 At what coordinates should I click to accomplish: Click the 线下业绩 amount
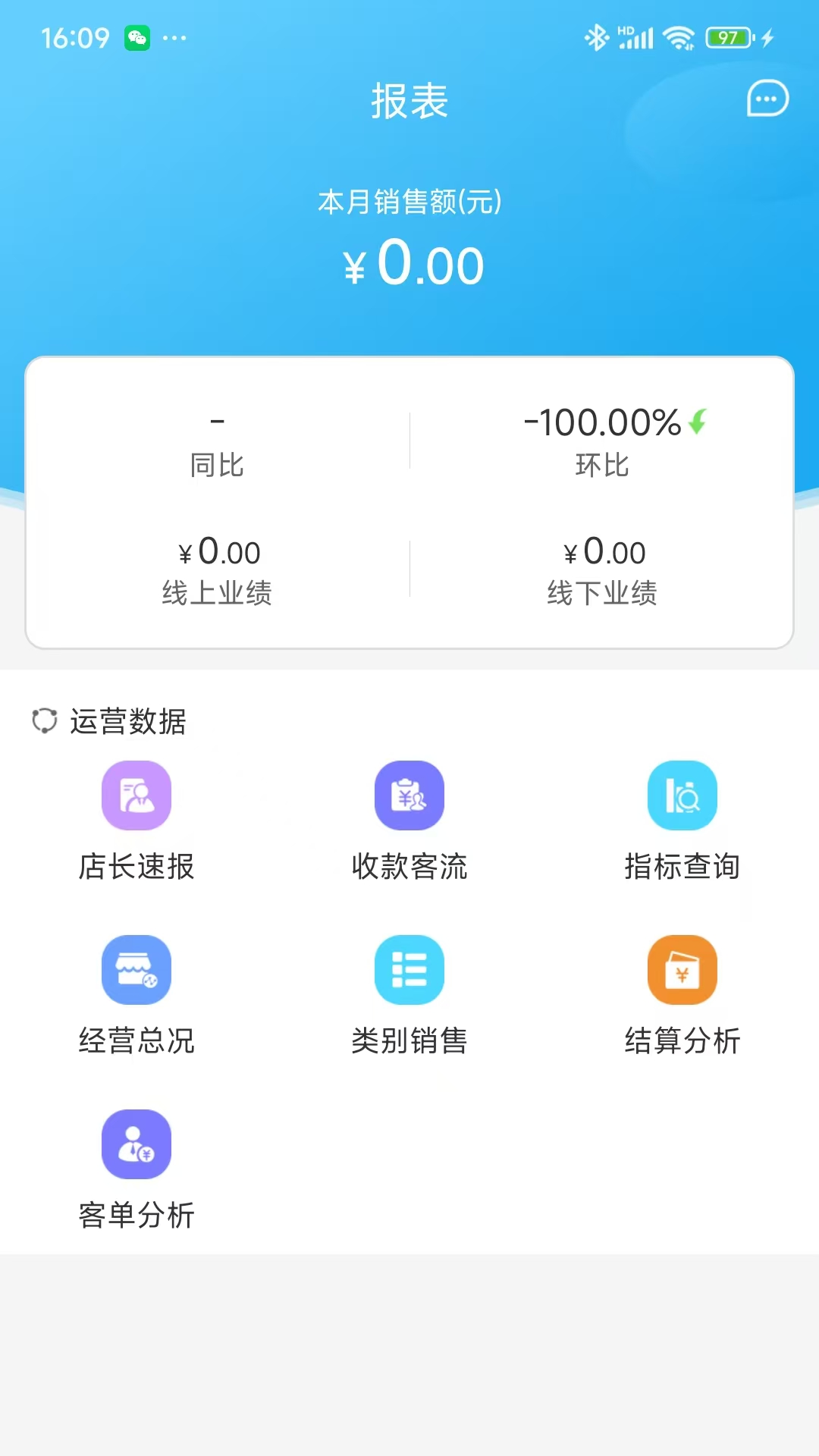pos(603,552)
